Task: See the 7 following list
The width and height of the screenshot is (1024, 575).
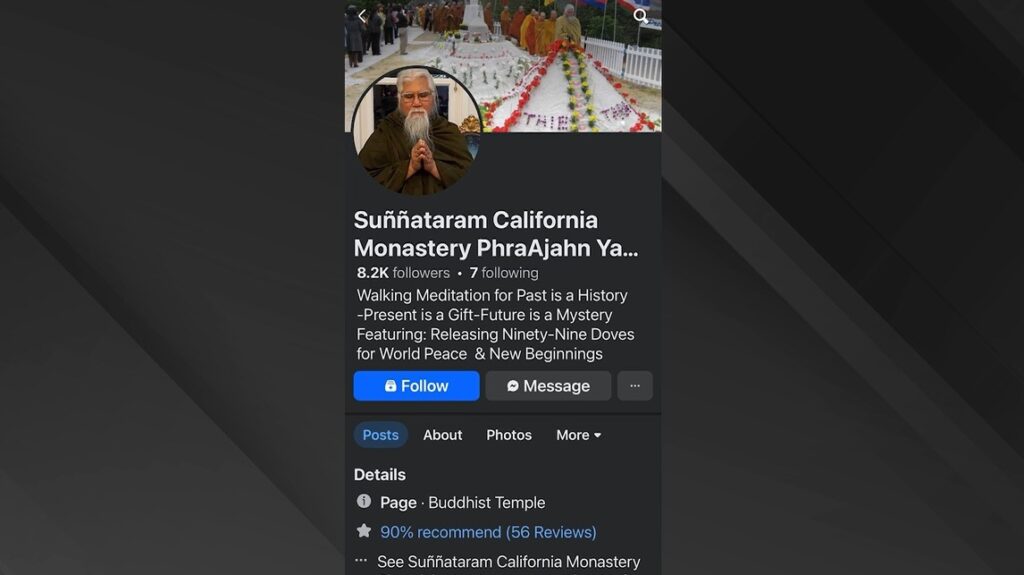Action: tap(504, 273)
